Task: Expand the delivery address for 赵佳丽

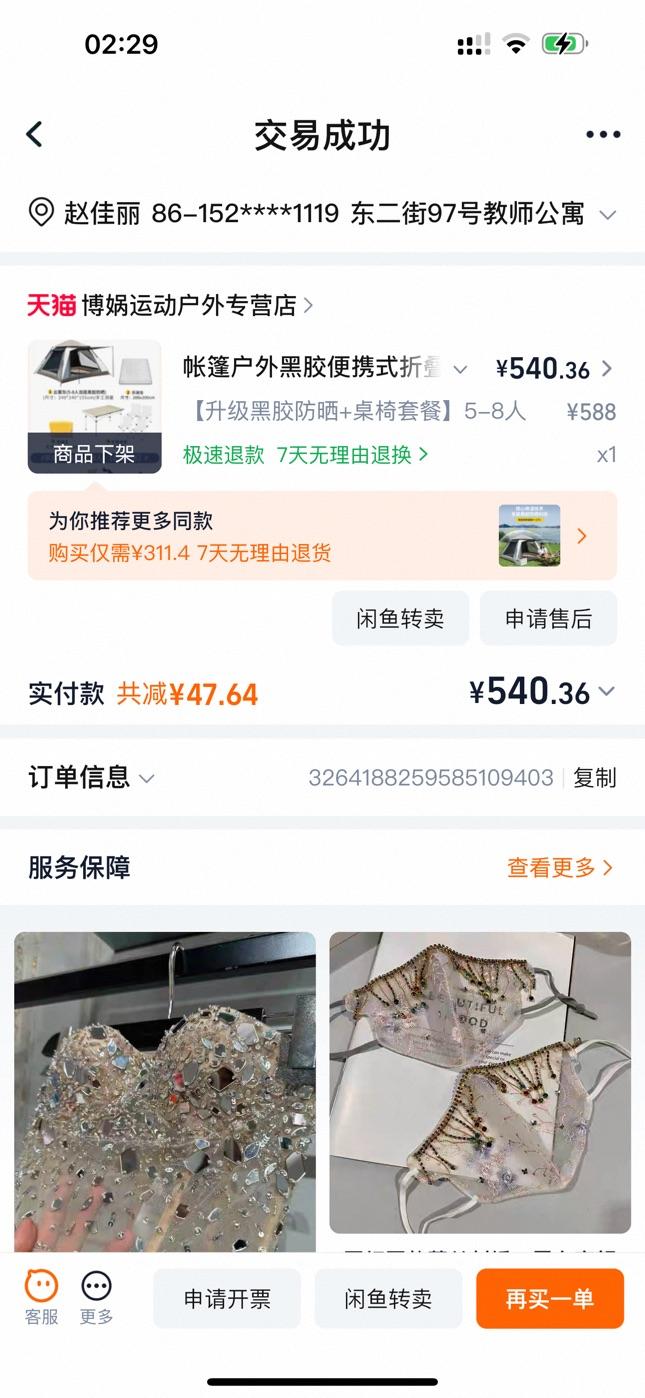Action: click(x=606, y=214)
